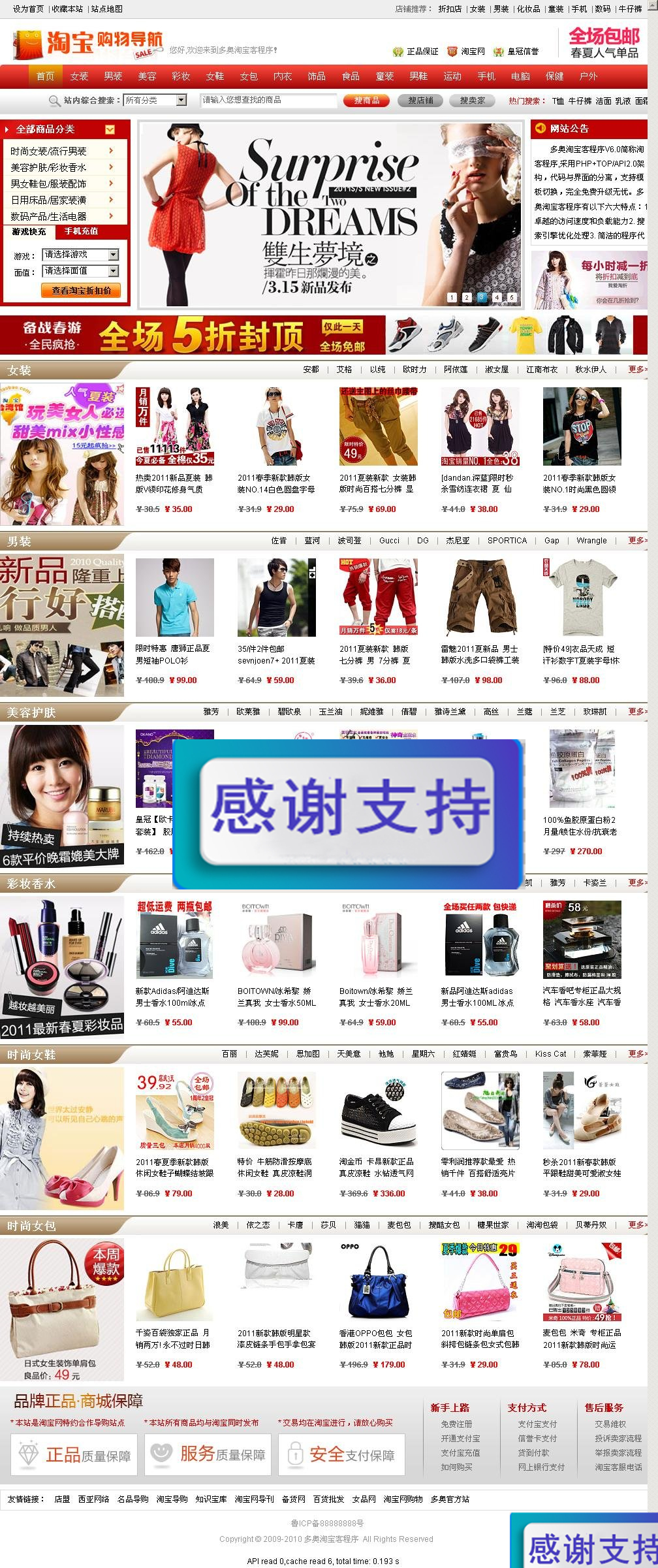The height and width of the screenshot is (1568, 658).
Task: Open the Gucci brand link
Action: [389, 541]
